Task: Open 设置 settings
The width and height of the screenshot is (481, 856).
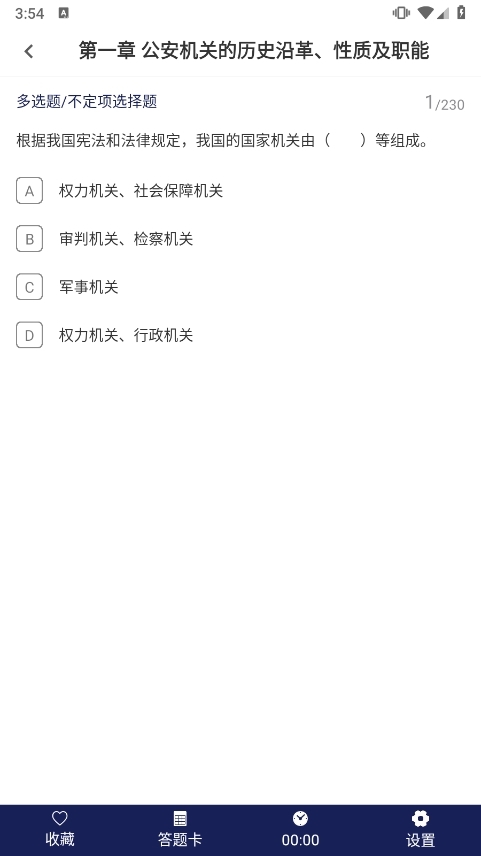Action: point(420,829)
